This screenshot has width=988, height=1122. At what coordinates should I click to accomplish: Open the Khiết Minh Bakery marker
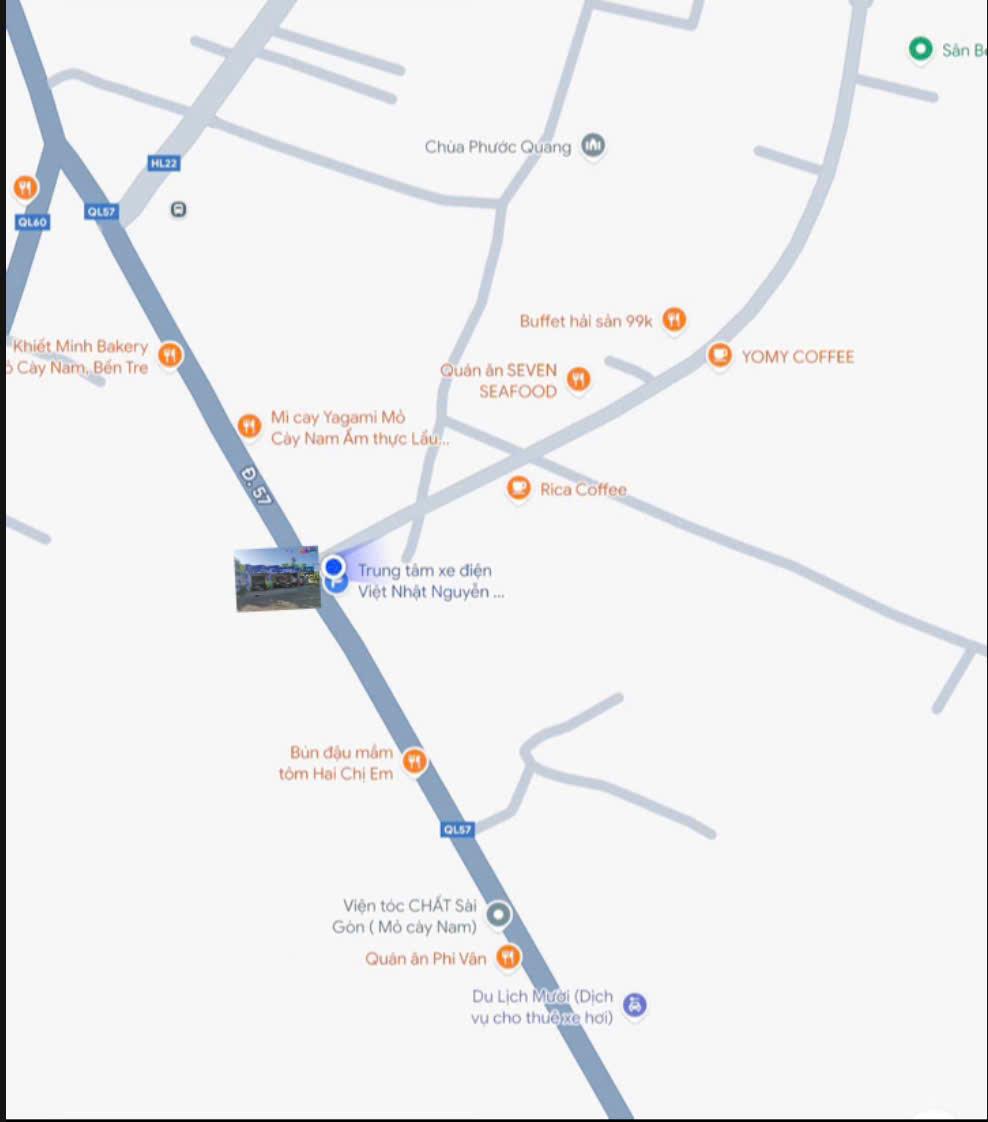171,354
